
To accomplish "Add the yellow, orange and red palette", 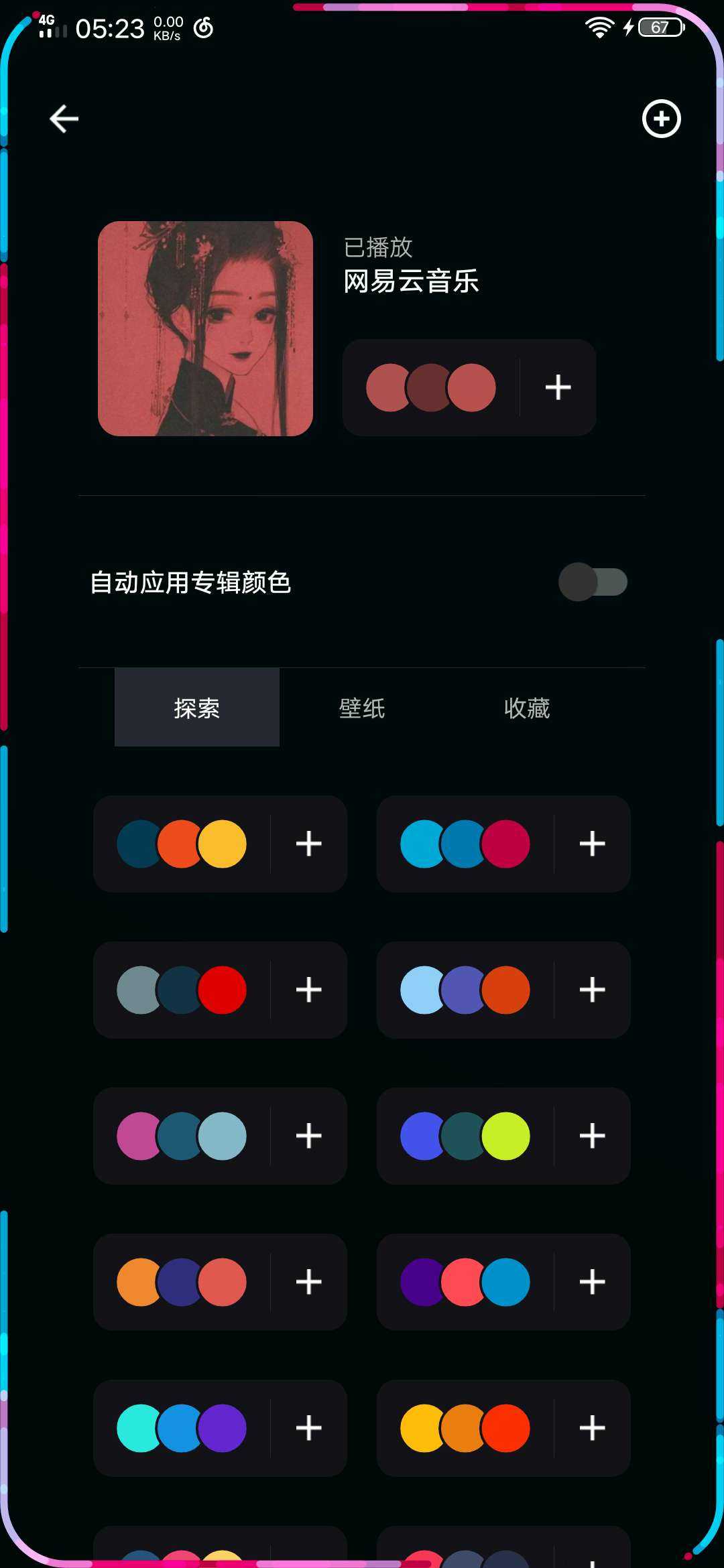I will coord(592,1429).
